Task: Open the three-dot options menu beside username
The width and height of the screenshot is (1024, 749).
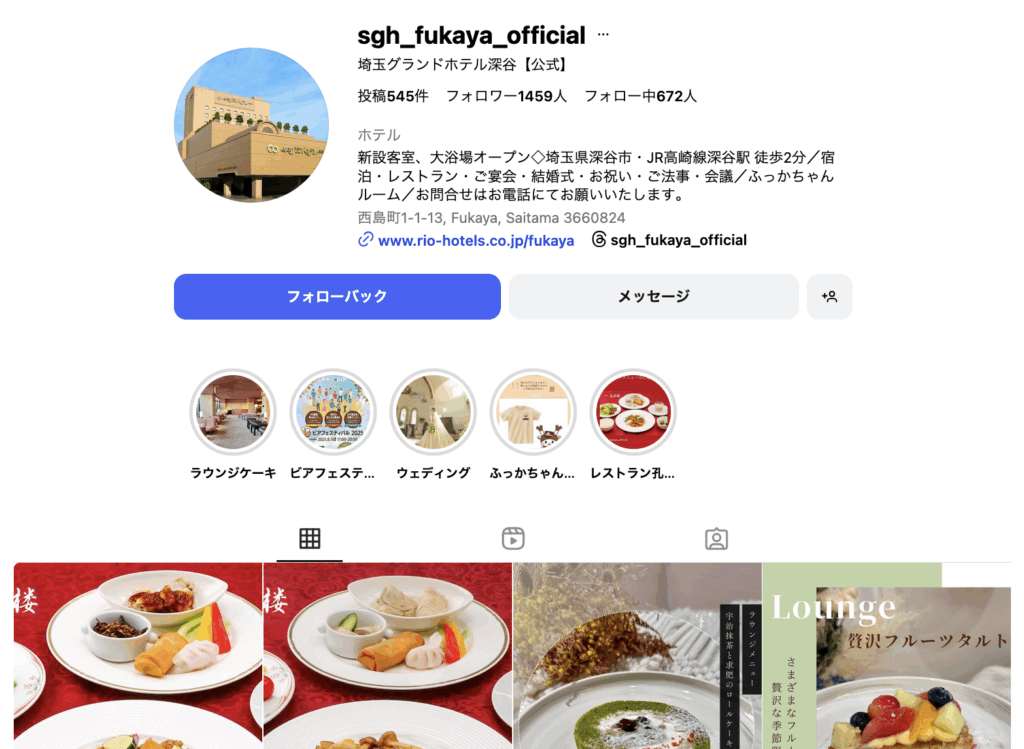Action: click(603, 35)
